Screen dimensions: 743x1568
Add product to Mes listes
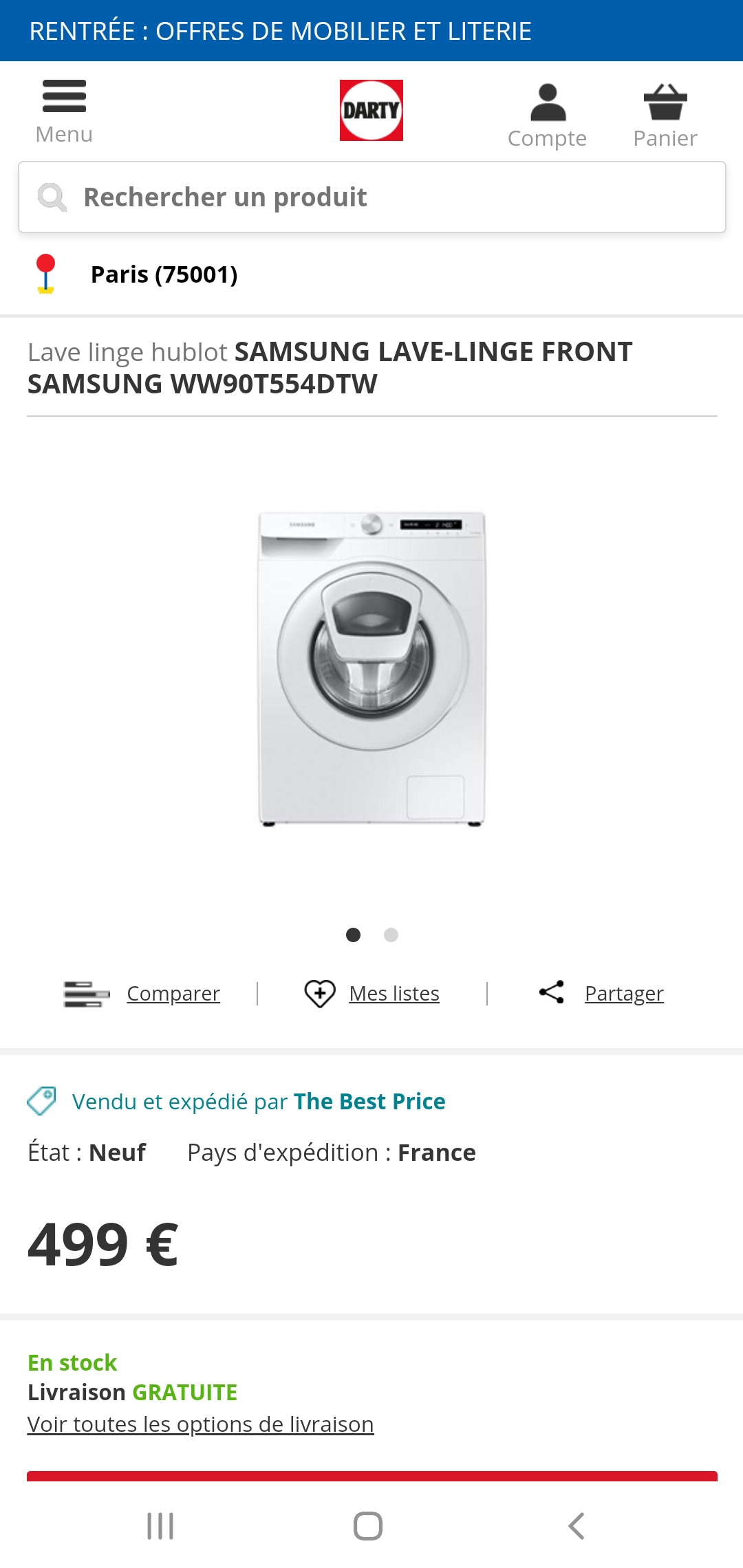tap(394, 994)
